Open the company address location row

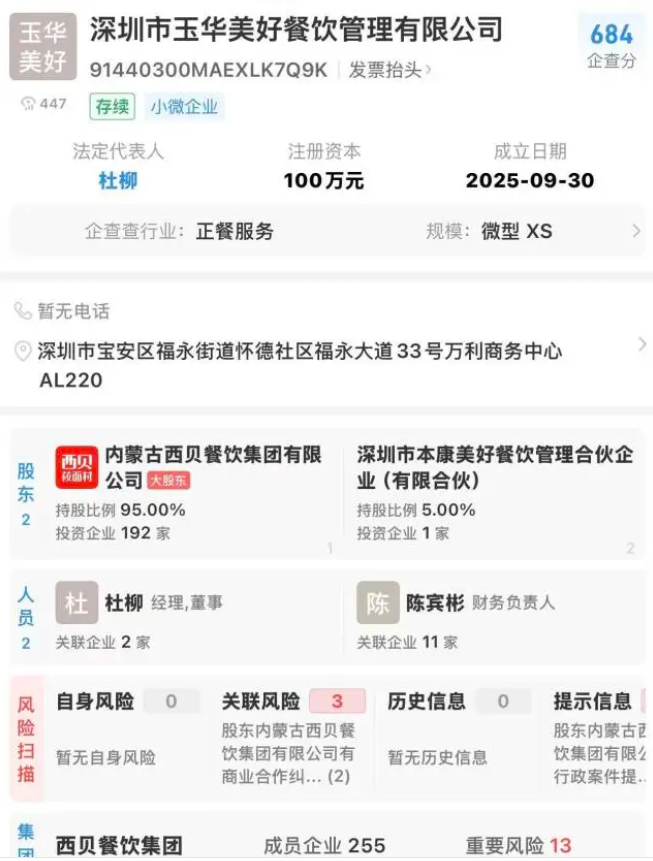(x=326, y=365)
